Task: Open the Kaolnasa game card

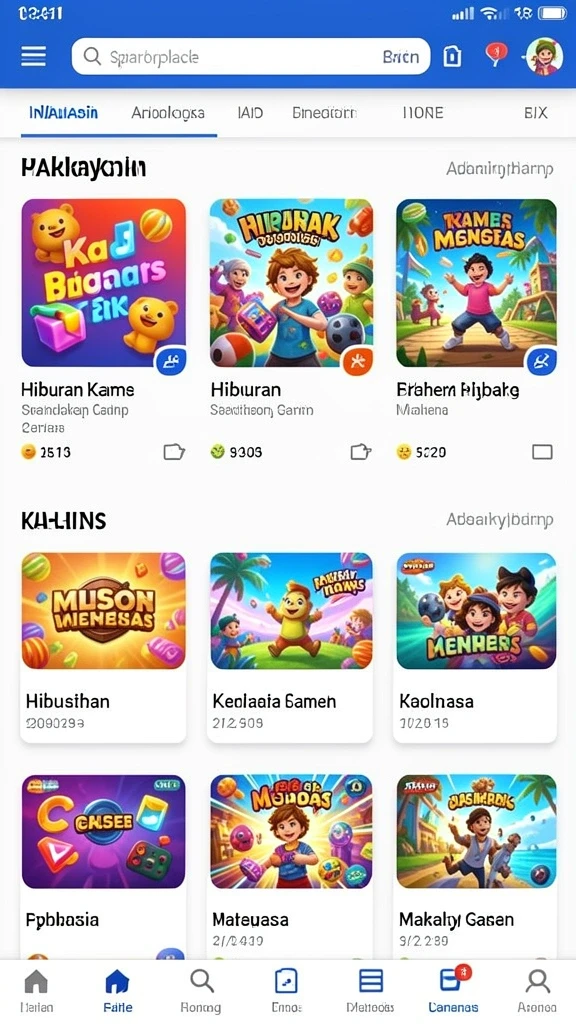Action: (475, 647)
